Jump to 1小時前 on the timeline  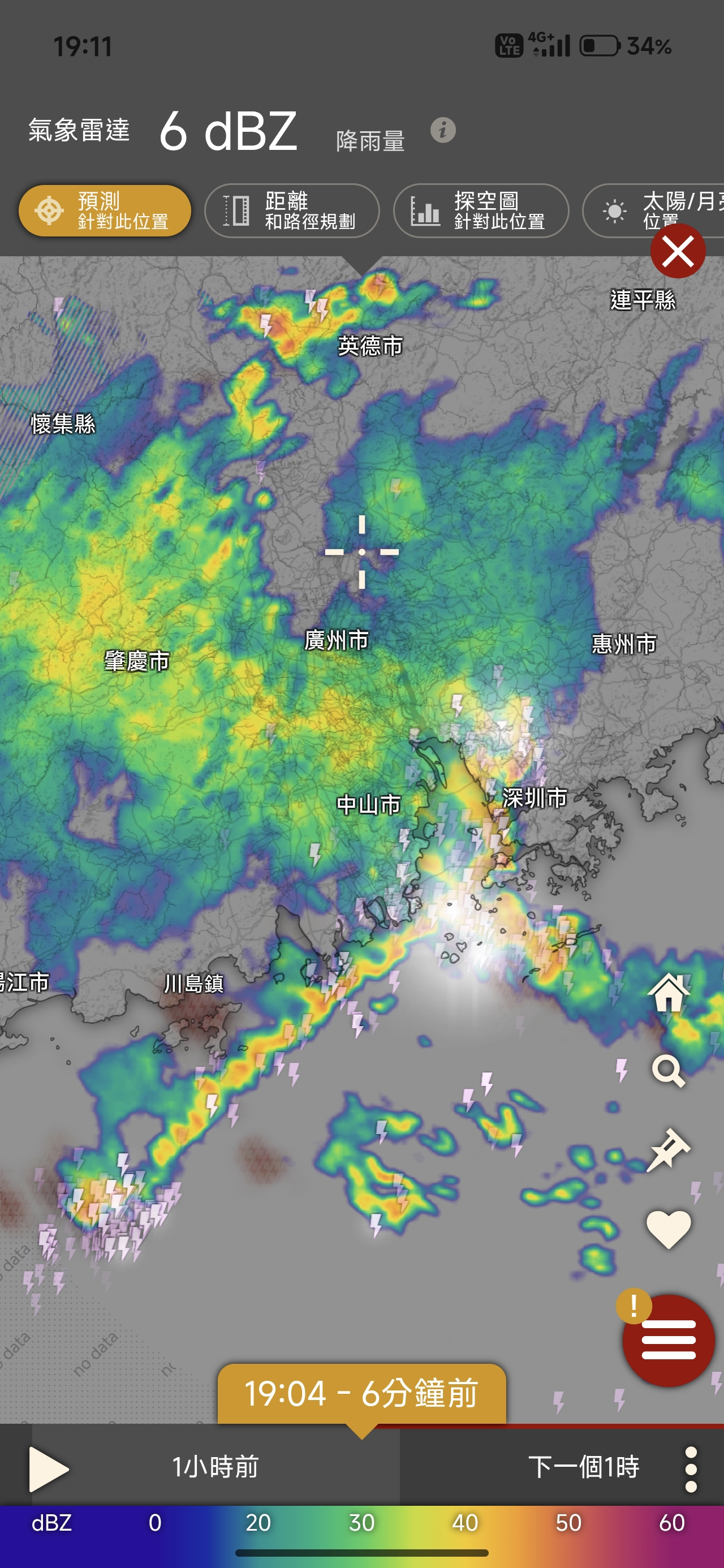click(216, 1467)
